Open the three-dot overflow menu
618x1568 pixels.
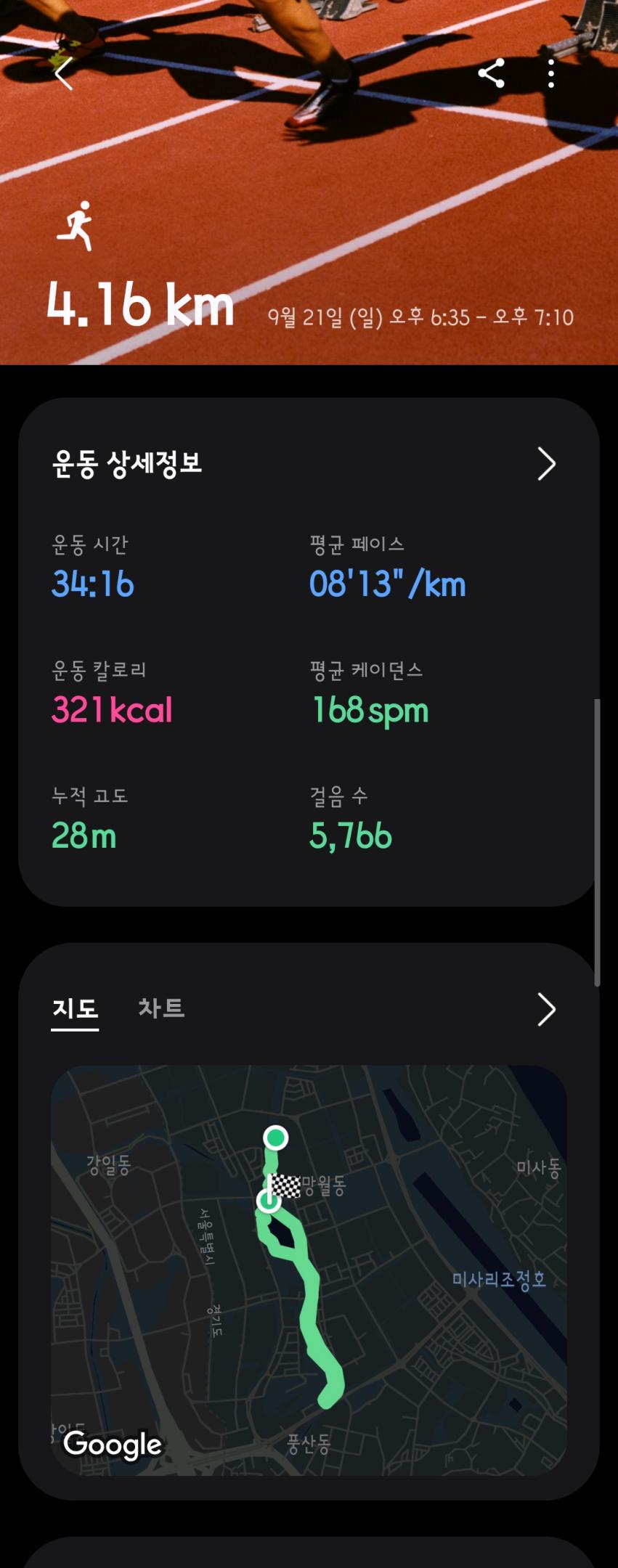click(551, 73)
